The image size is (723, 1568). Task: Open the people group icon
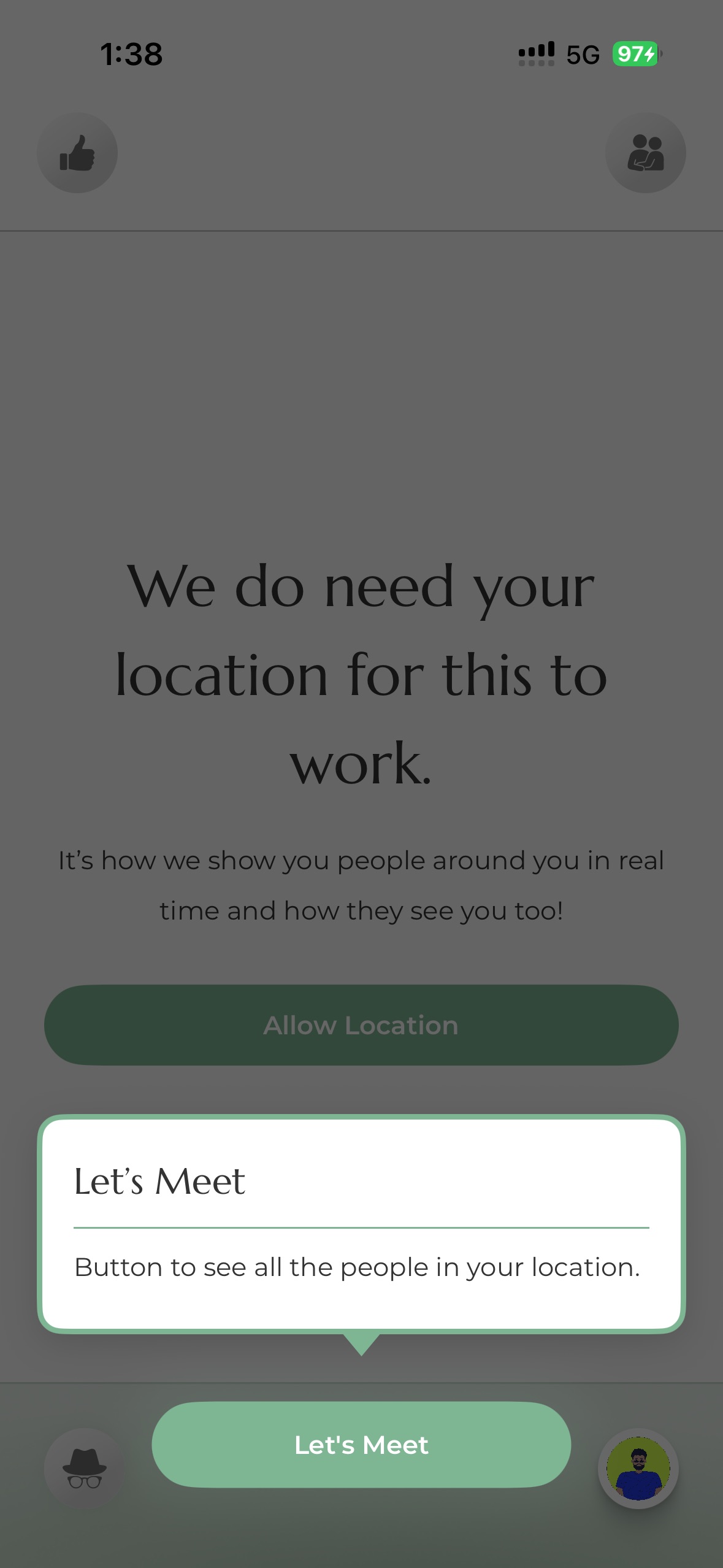[645, 153]
